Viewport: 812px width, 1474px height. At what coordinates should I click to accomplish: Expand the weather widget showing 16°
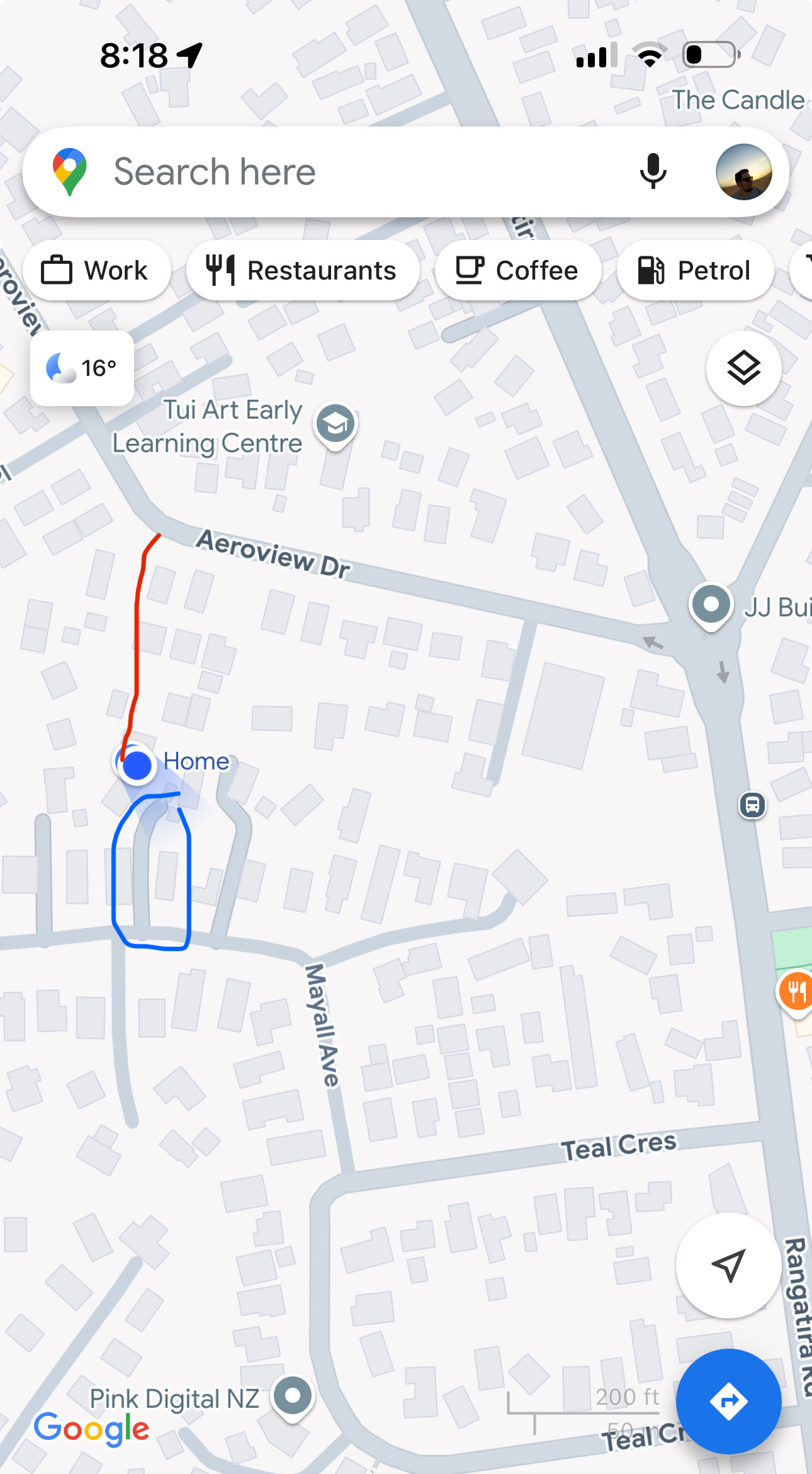pyautogui.click(x=81, y=368)
